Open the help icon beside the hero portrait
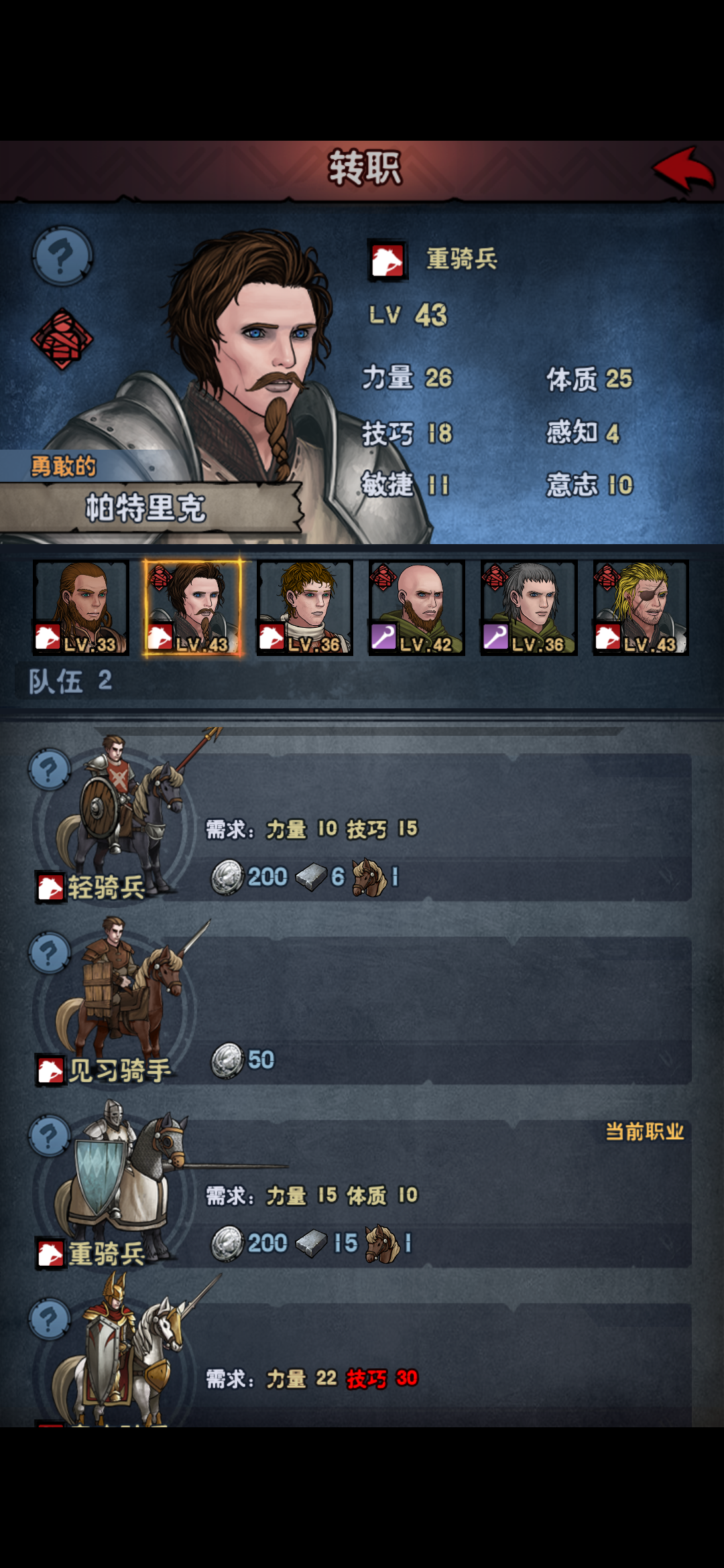The height and width of the screenshot is (1568, 724). pos(62,256)
